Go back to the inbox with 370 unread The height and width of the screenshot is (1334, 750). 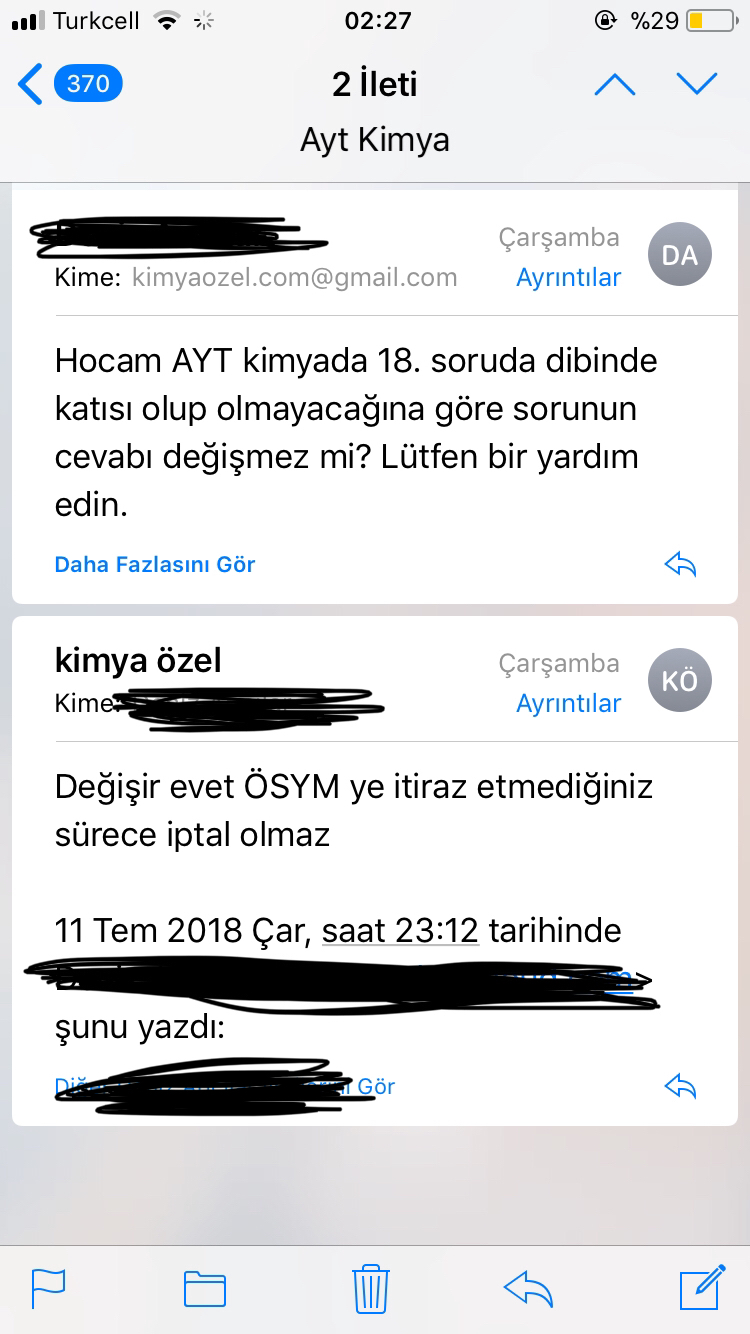pyautogui.click(x=69, y=84)
